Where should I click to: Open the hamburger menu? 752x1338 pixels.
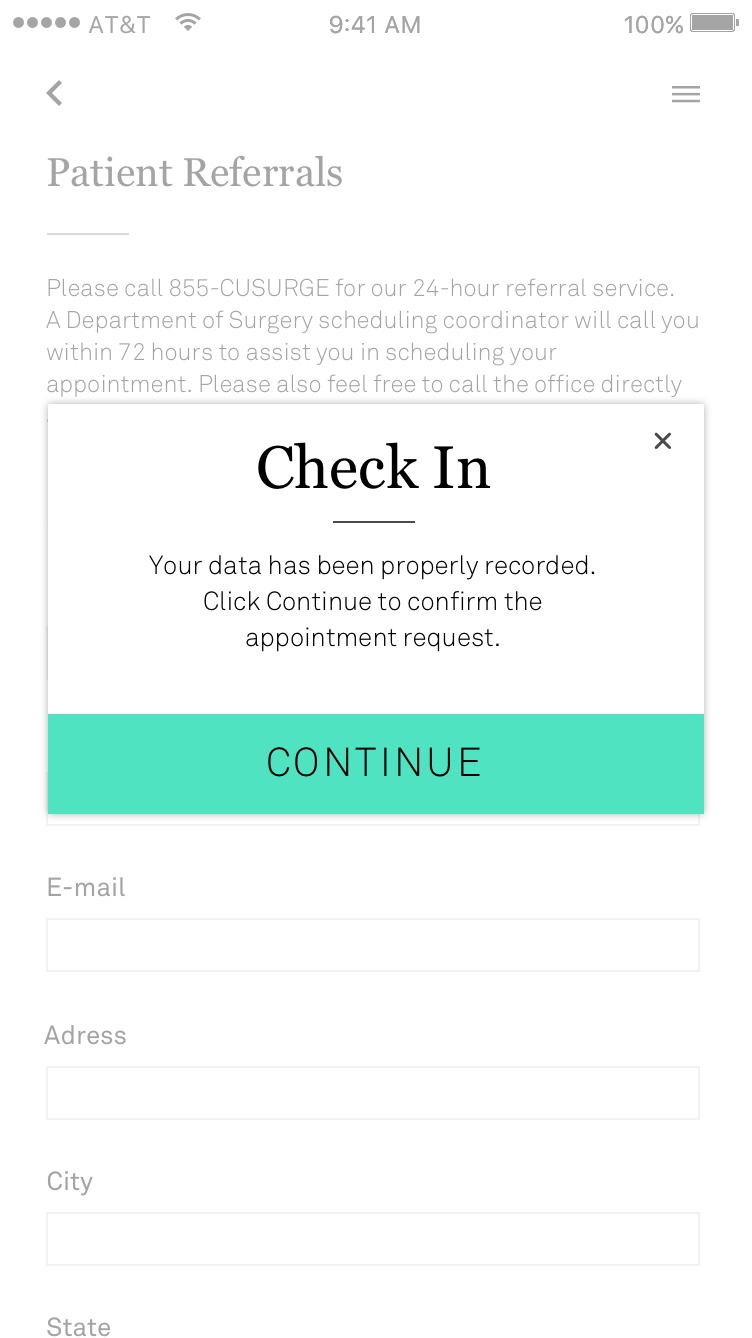pos(685,95)
